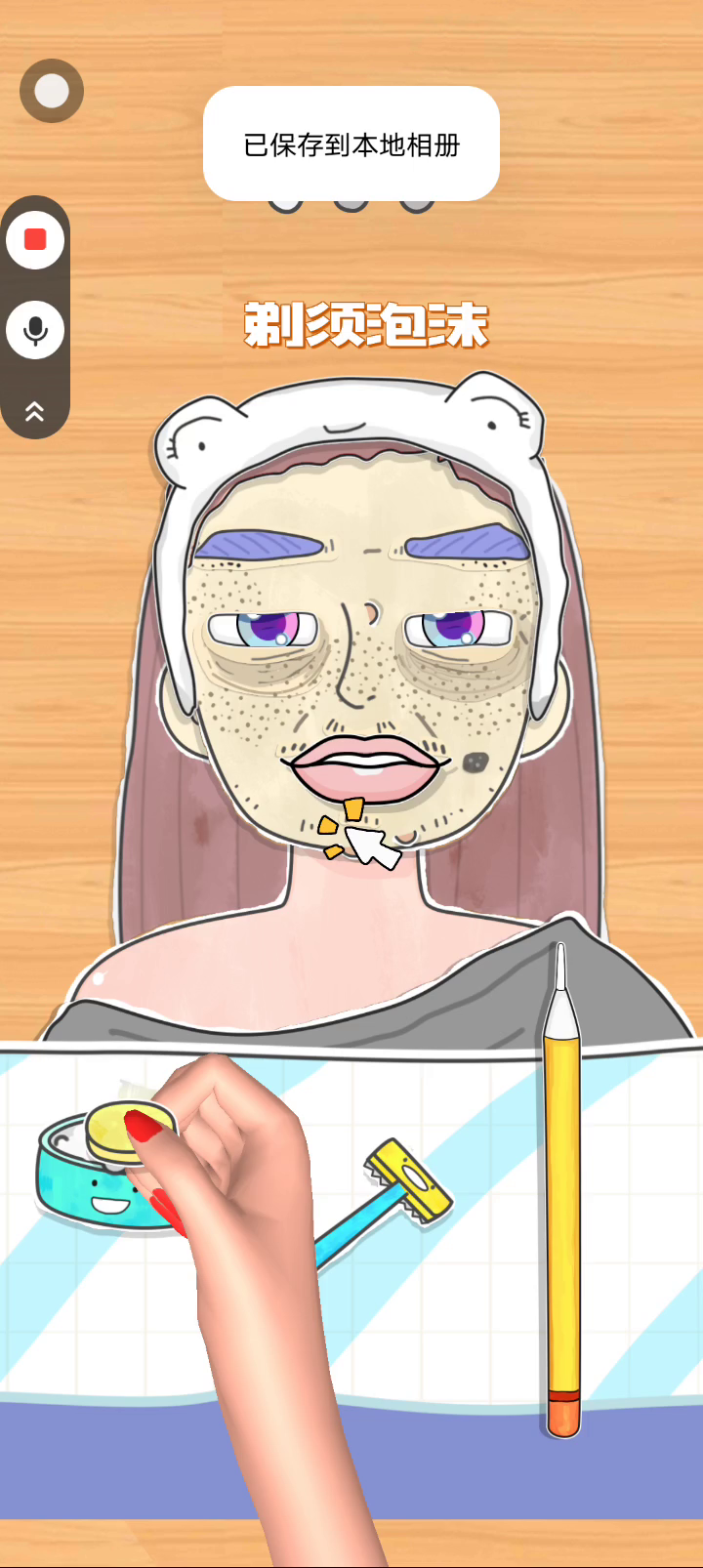Image resolution: width=703 pixels, height=1568 pixels.
Task: Tap the chin at the pointer hint
Action: pos(351,825)
